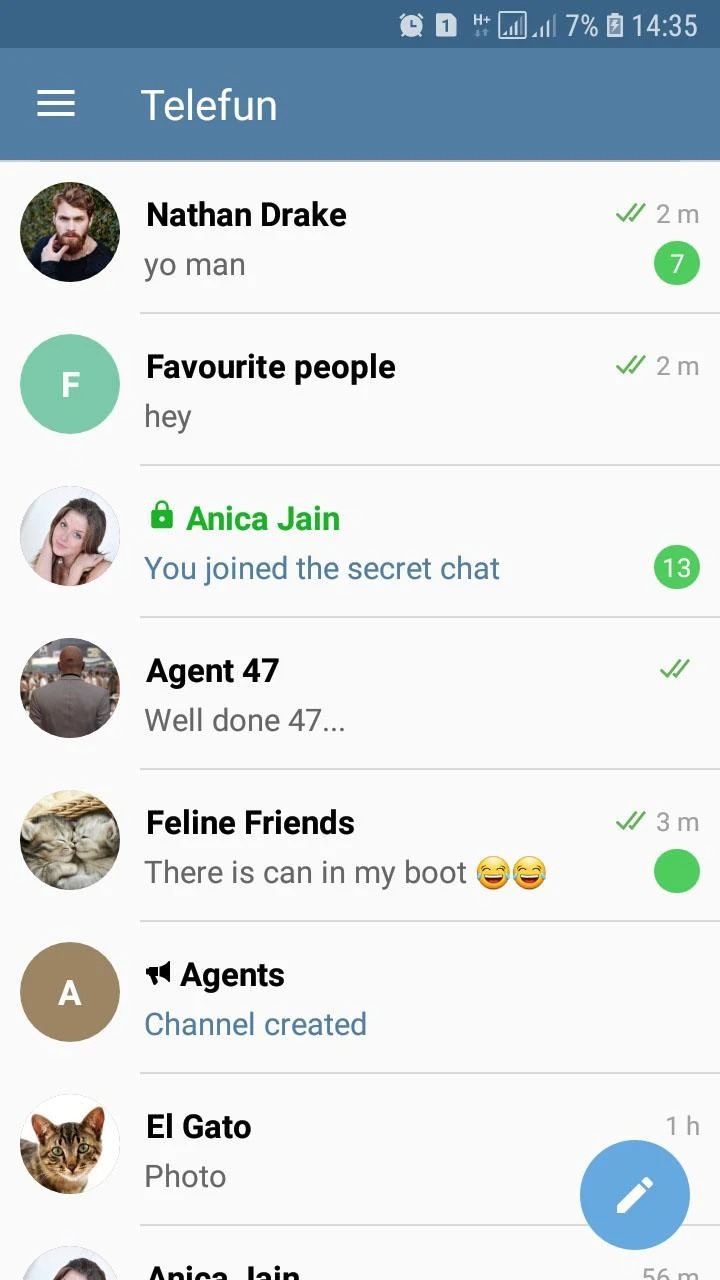Open the Feline Friends group chat
Screen dimensions: 720x1280
(360, 845)
